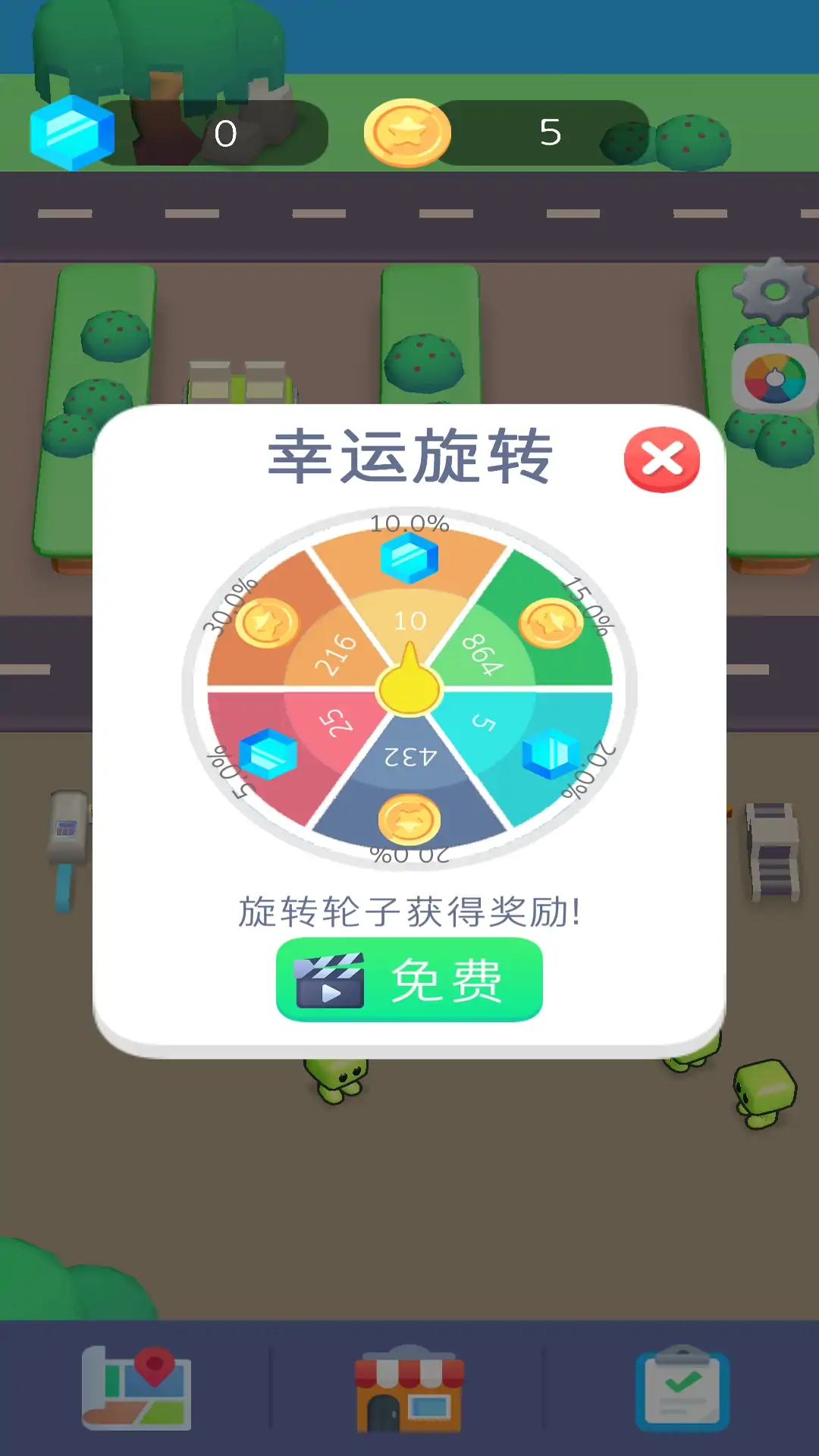Open the shop tab

pyautogui.click(x=409, y=1388)
